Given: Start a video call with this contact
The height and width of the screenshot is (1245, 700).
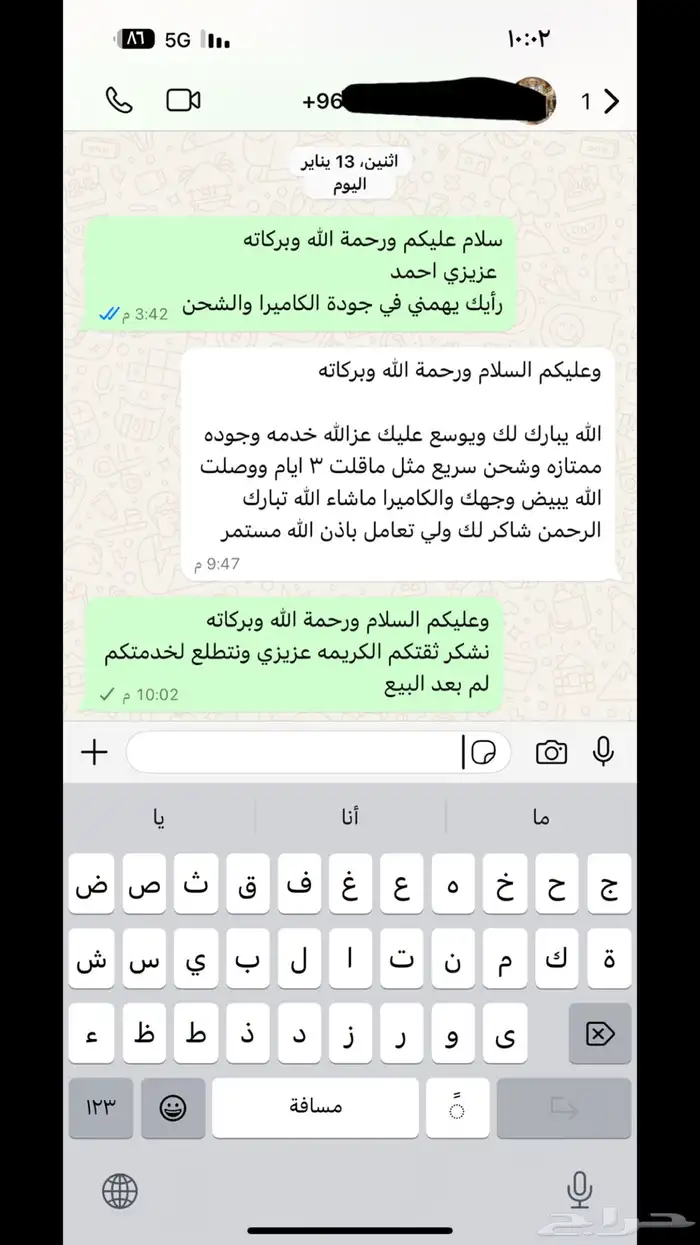Looking at the screenshot, I should coord(183,101).
